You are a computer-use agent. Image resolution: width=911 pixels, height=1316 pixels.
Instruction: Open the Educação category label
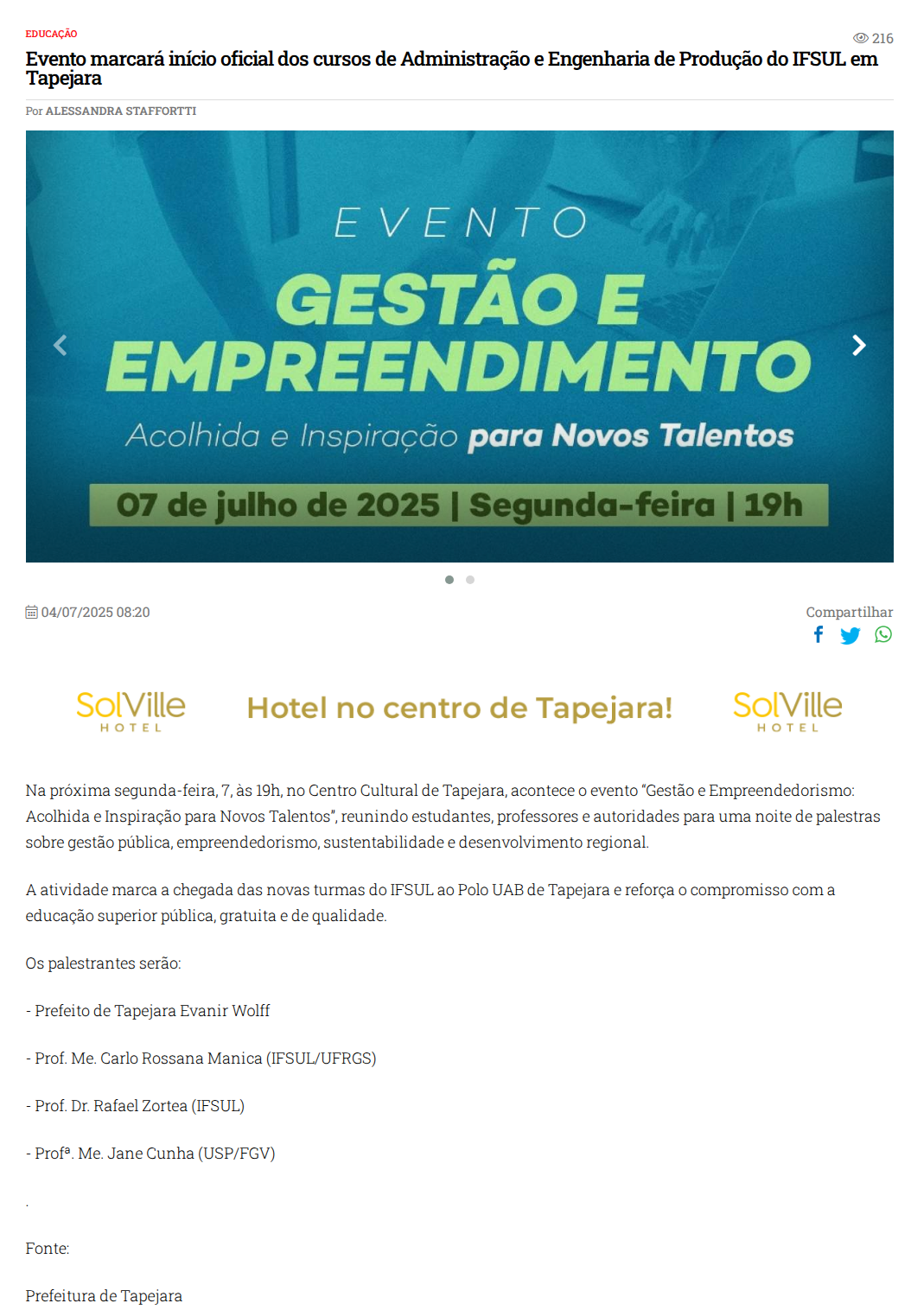click(x=51, y=35)
